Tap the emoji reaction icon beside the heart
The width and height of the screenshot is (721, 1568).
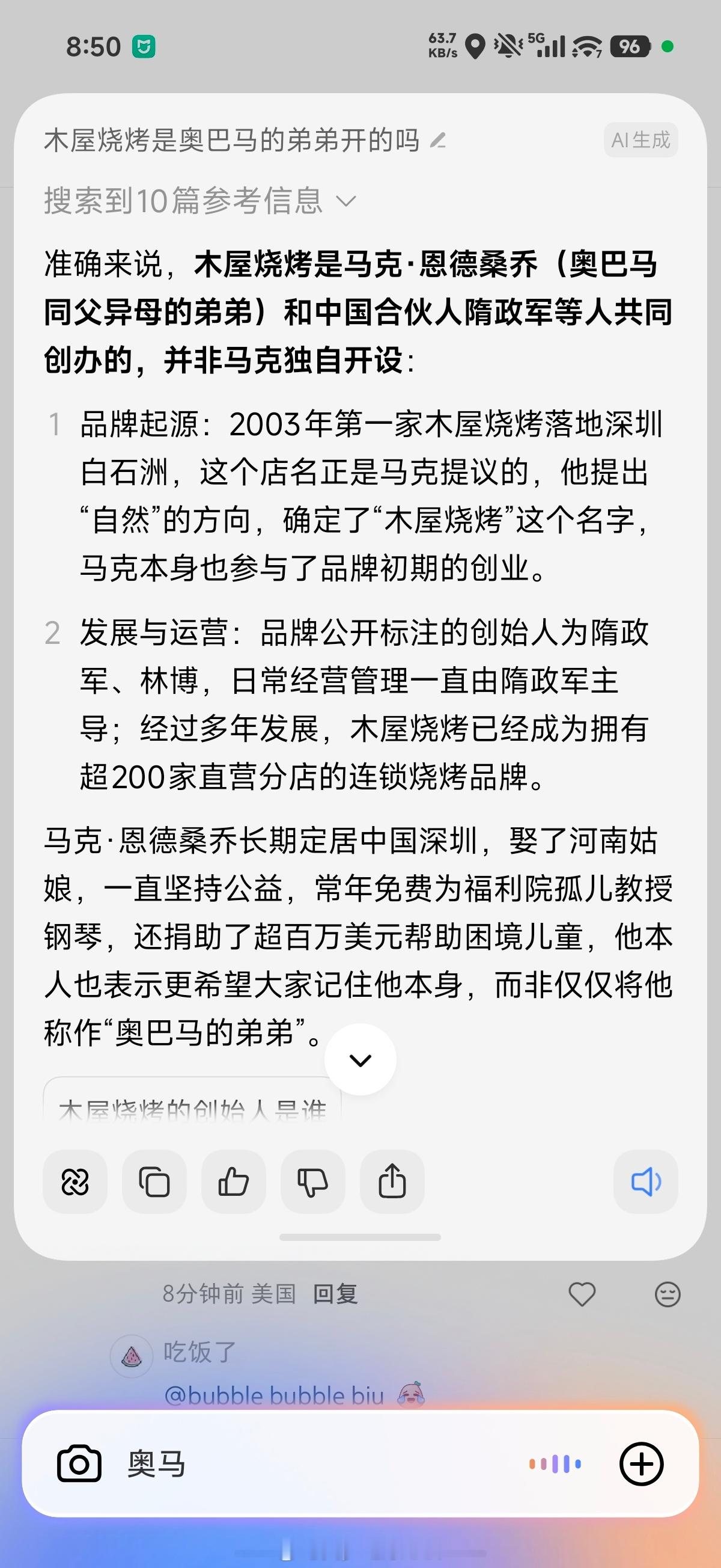coord(668,1294)
